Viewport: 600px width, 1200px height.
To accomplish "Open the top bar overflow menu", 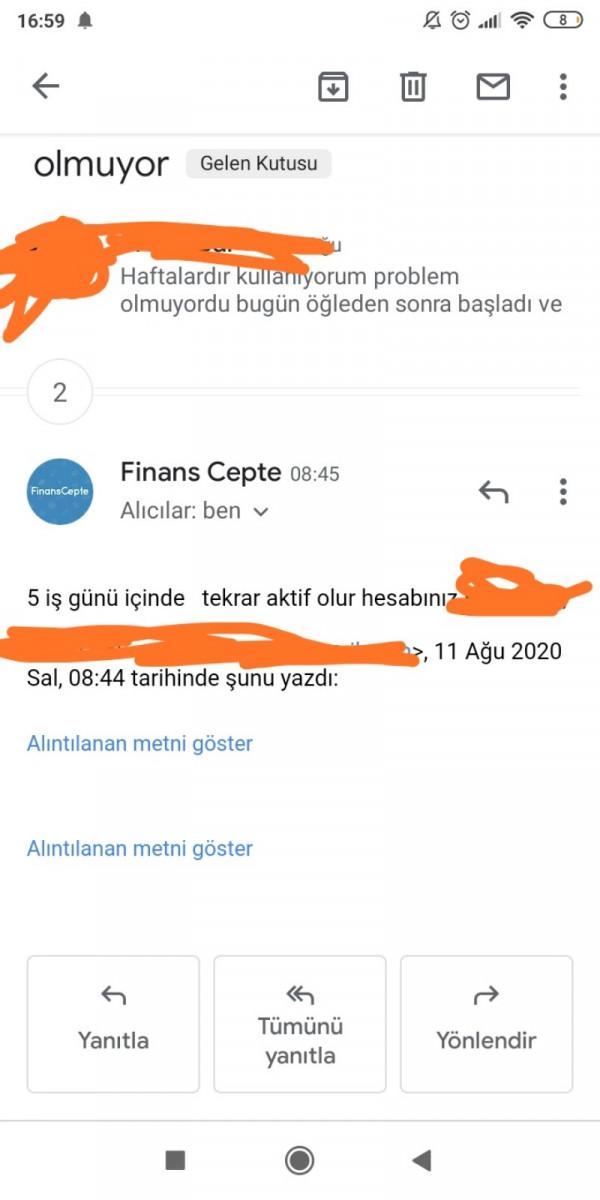I will pyautogui.click(x=563, y=87).
